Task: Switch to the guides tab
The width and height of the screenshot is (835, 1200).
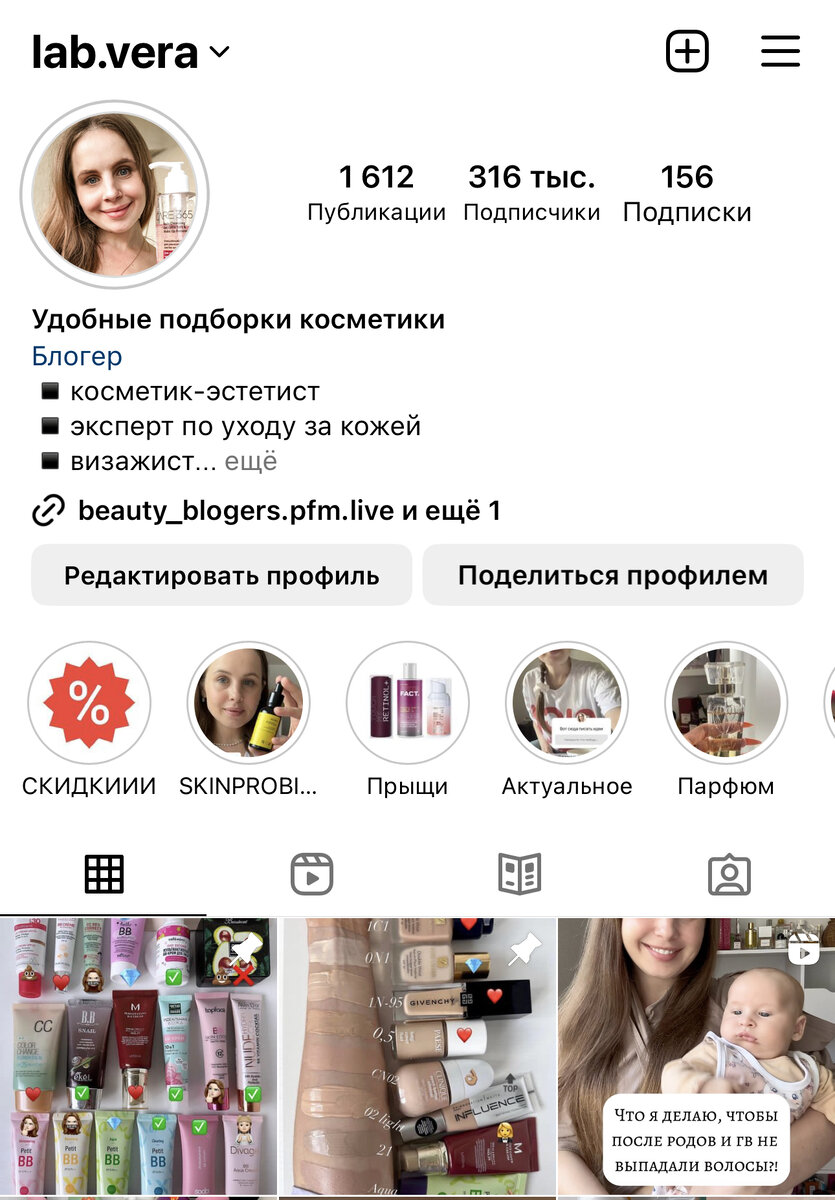Action: pyautogui.click(x=520, y=874)
